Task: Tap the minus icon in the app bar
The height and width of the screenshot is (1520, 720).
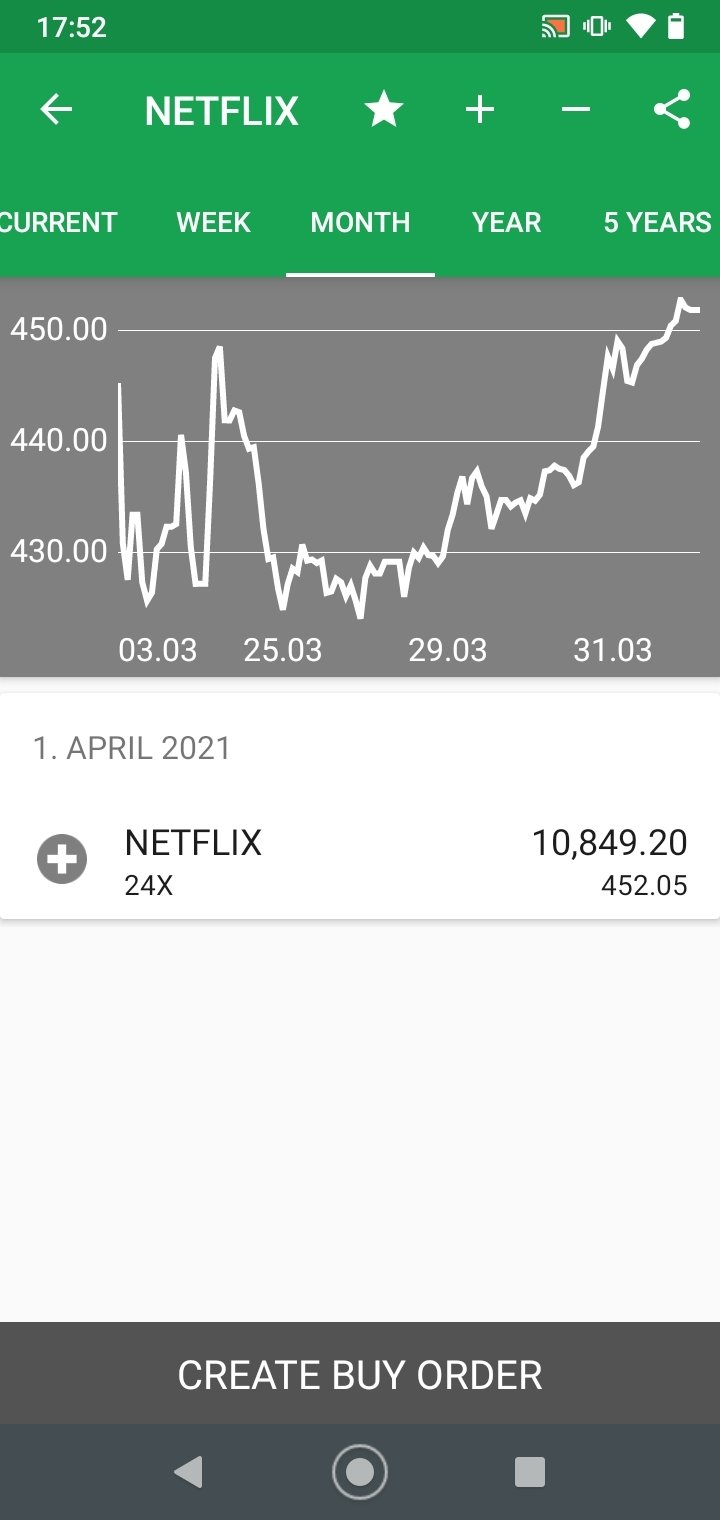Action: [x=576, y=110]
